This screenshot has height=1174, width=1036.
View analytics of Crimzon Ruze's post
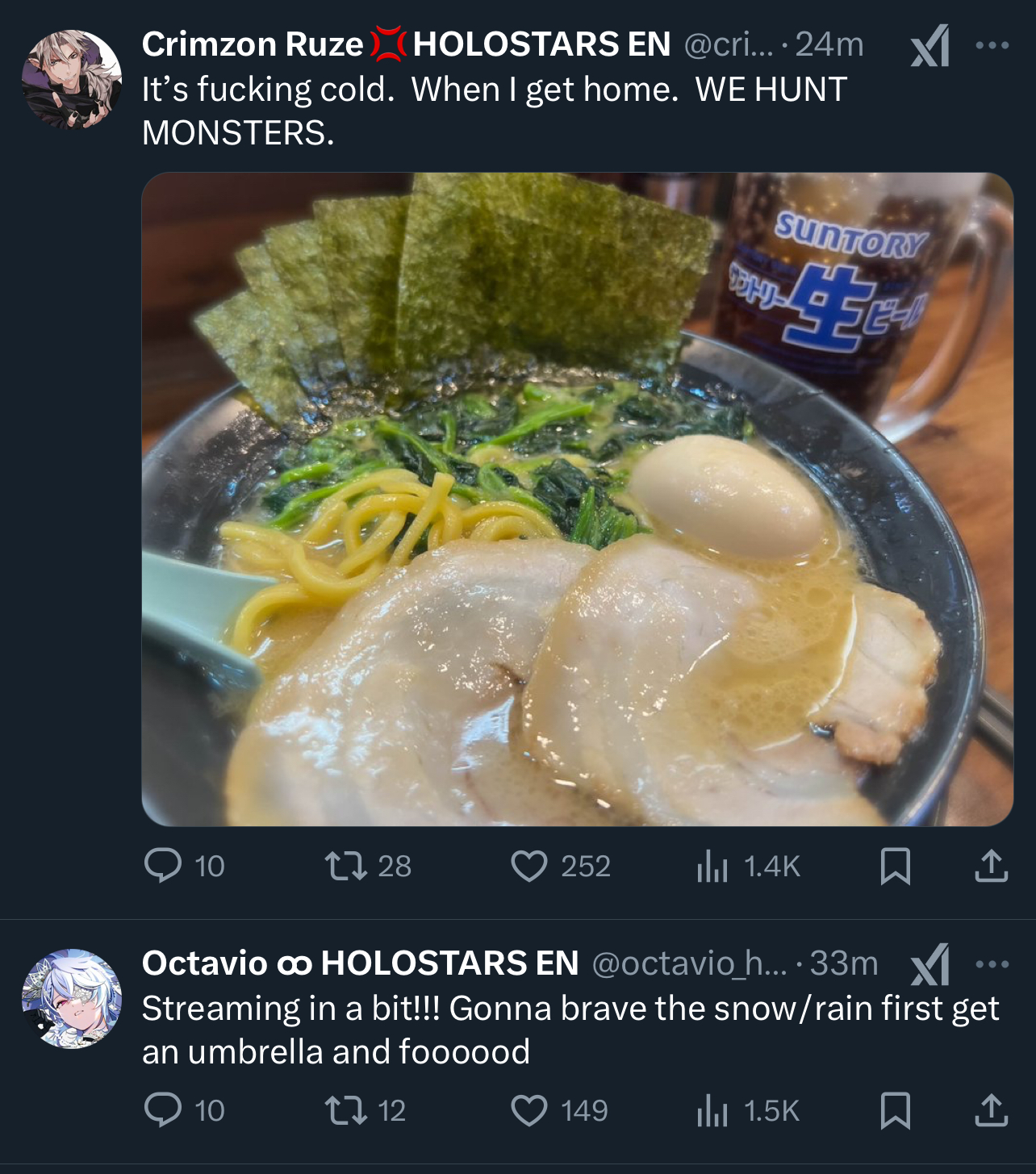712,866
